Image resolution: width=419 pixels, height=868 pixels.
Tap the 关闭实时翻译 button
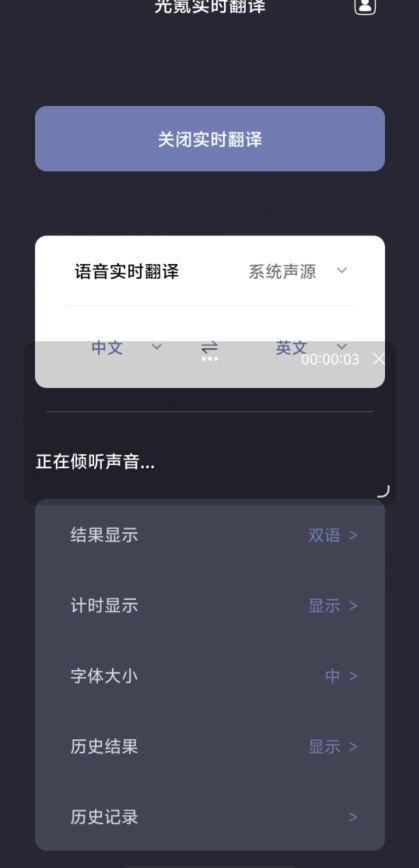click(210, 138)
